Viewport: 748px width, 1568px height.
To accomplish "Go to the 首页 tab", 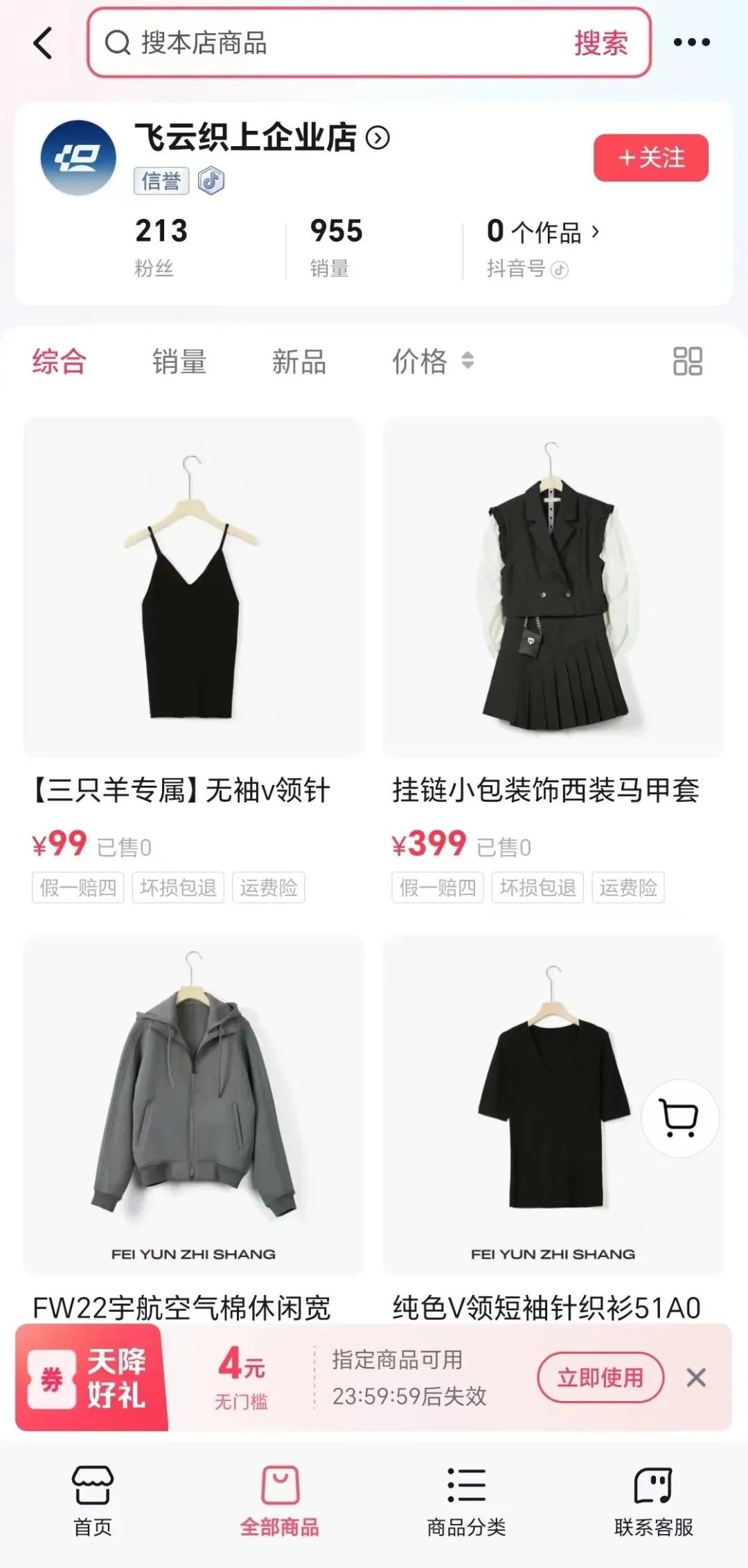I will (x=93, y=1499).
